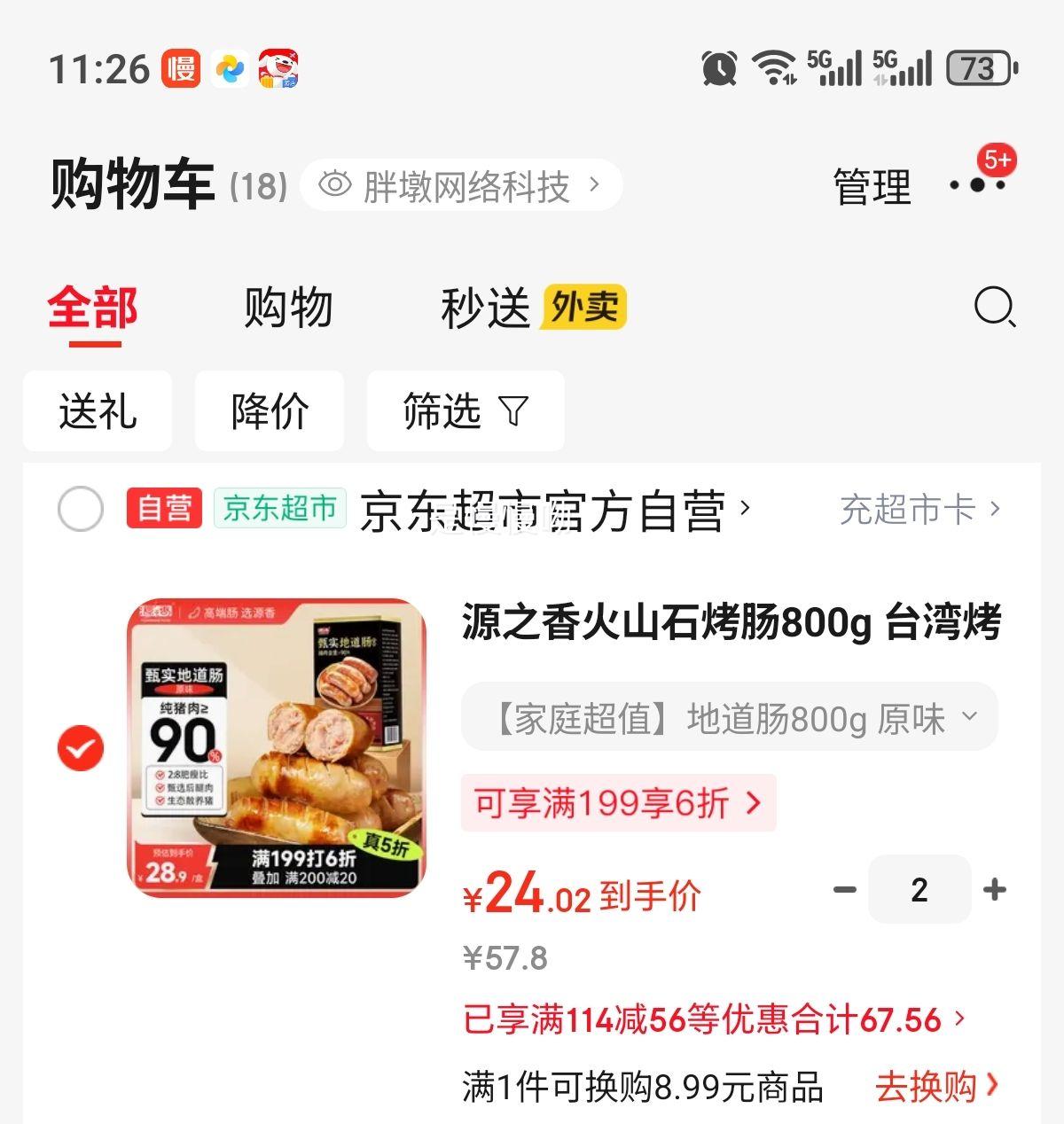The width and height of the screenshot is (1064, 1124).
Task: Uncheck the selected 源之香火山石烤肠 product checkbox
Action: coord(80,747)
